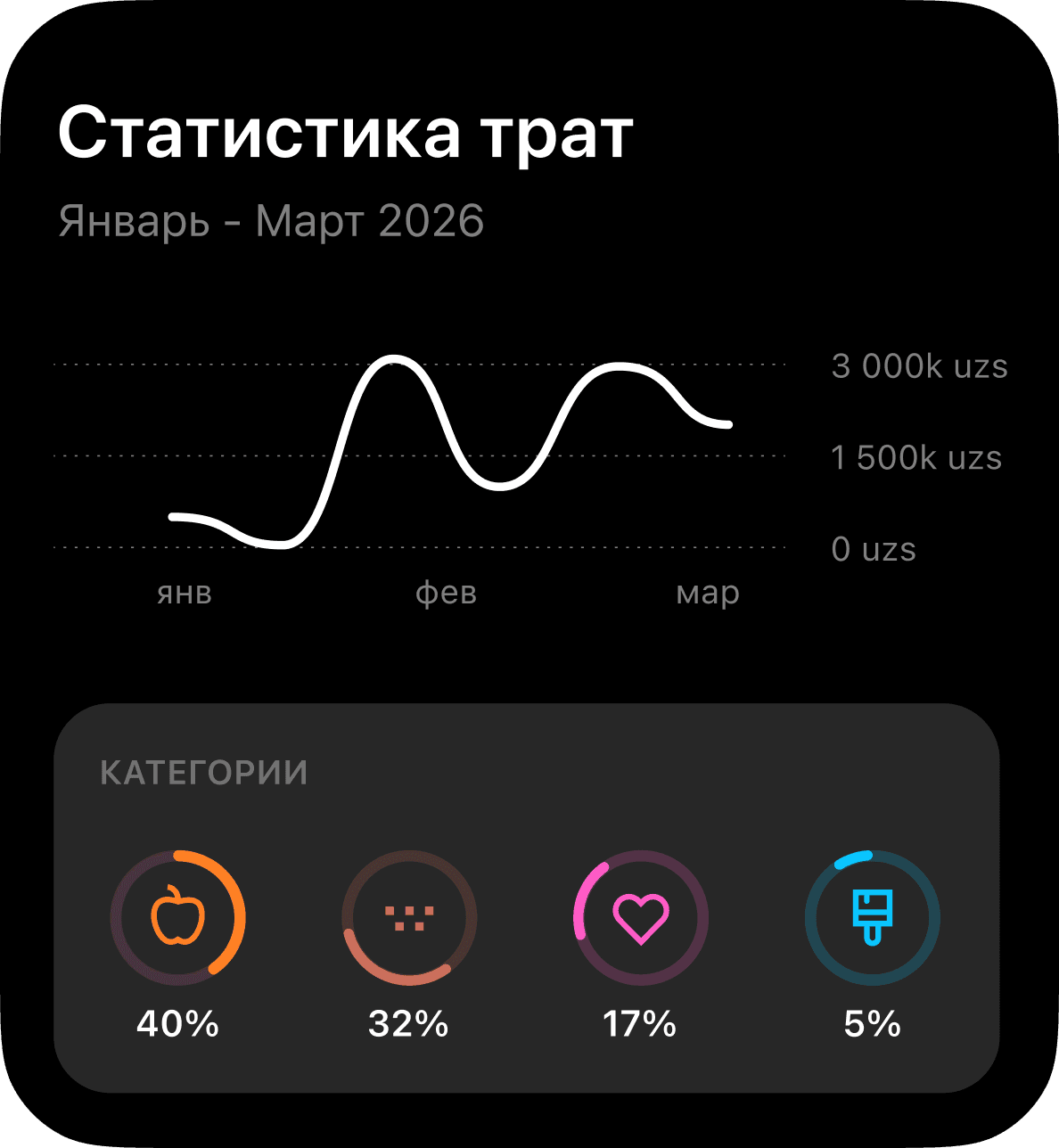1059x1148 pixels.
Task: Select the dotted miscellaneous category icon
Action: (x=408, y=917)
